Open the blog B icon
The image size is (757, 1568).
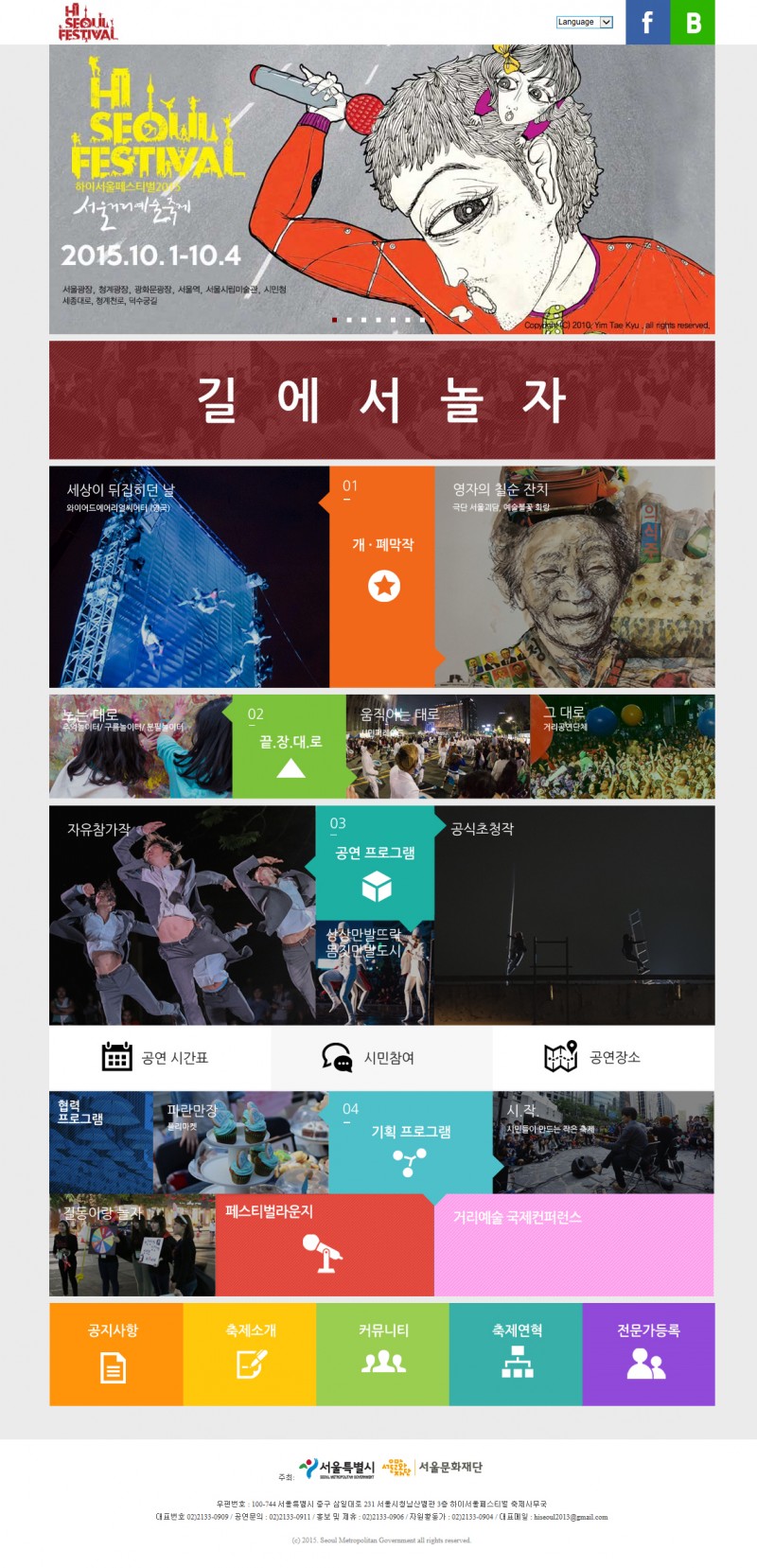point(693,22)
